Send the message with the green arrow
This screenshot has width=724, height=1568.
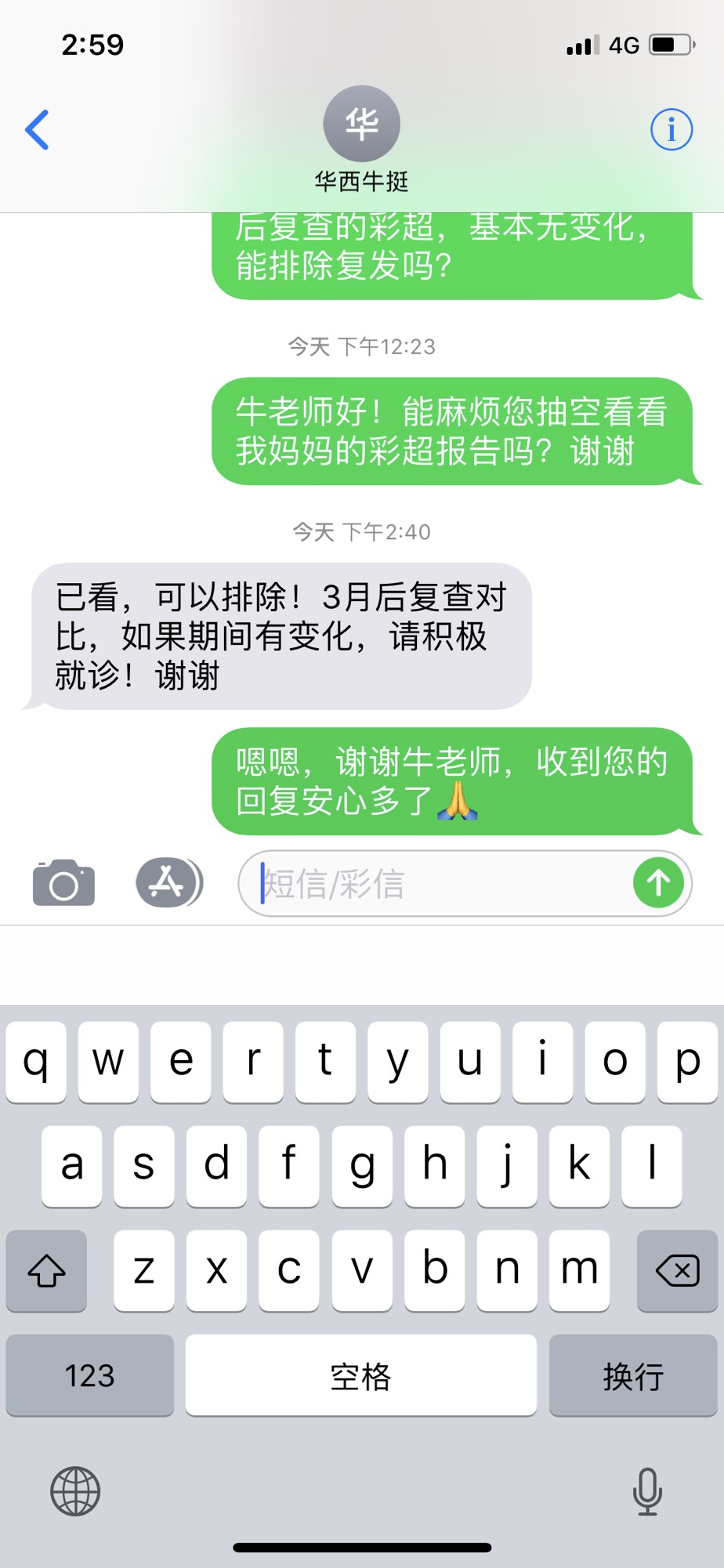point(658,883)
